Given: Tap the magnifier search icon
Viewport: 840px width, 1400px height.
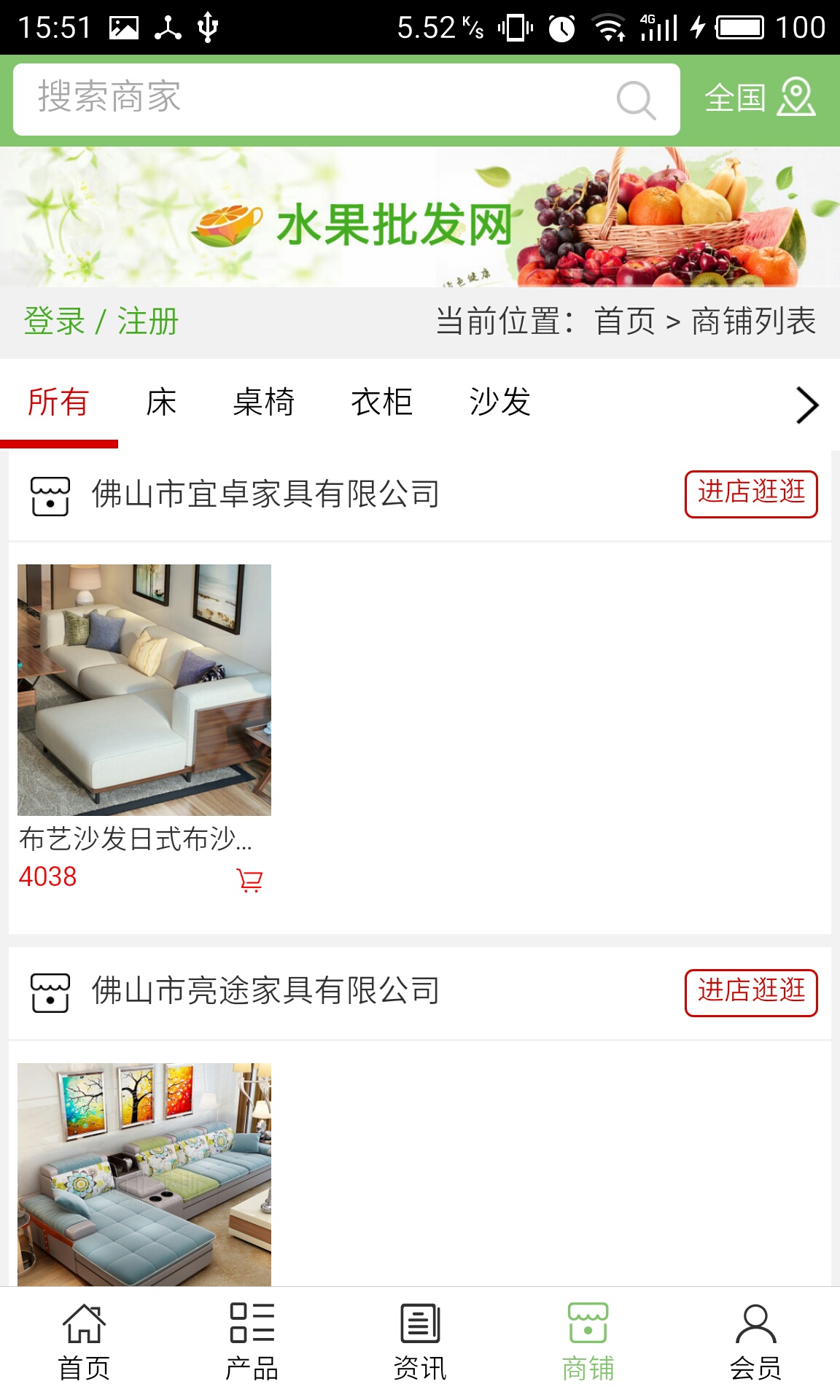Looking at the screenshot, I should click(x=636, y=100).
